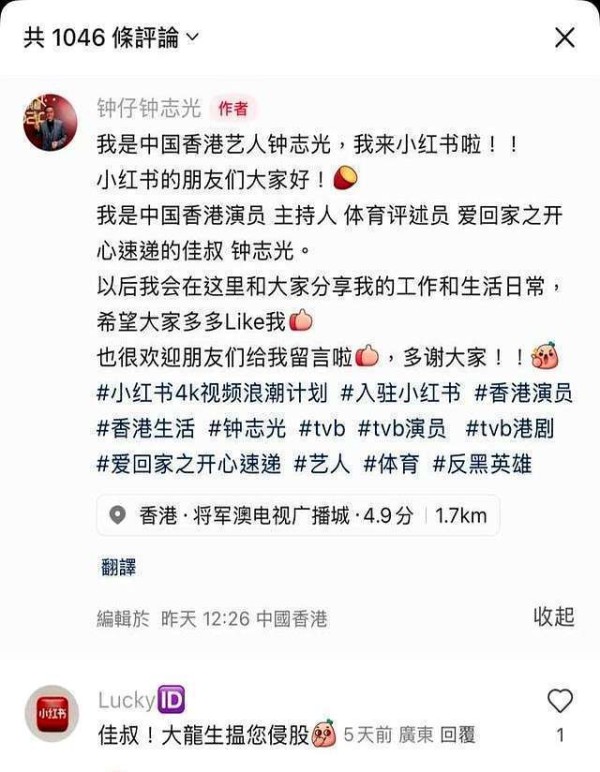Open hashtag #爱回家之开心速递
The width and height of the screenshot is (600, 772).
pos(190,464)
